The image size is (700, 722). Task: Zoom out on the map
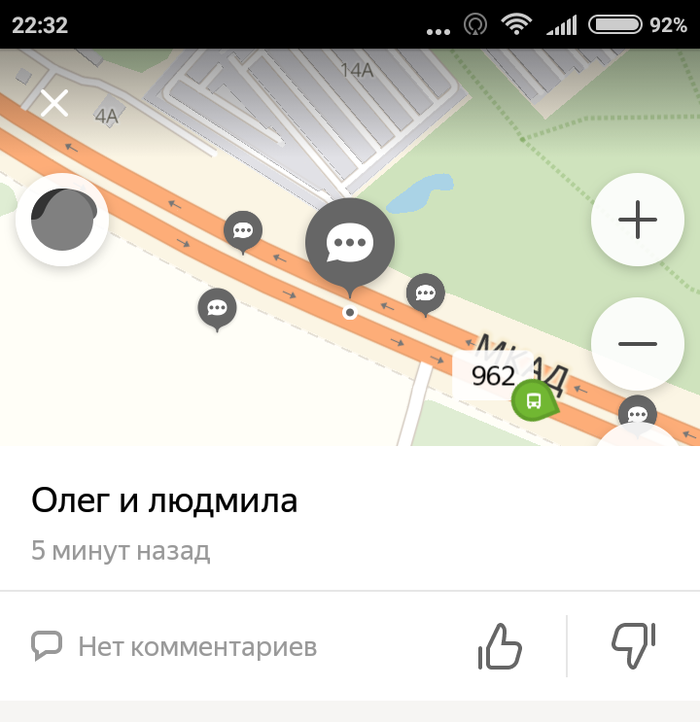coord(637,344)
